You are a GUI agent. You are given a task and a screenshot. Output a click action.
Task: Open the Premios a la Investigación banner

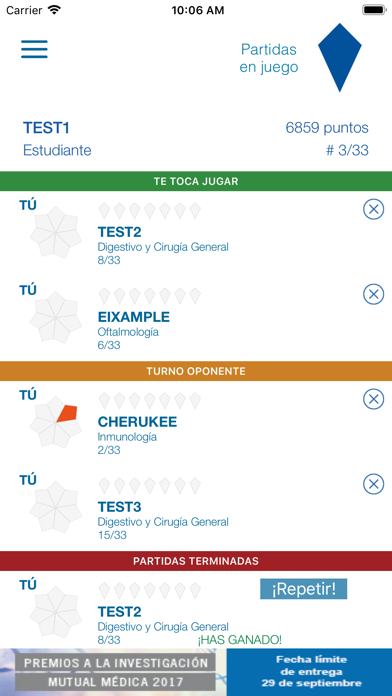tap(196, 672)
